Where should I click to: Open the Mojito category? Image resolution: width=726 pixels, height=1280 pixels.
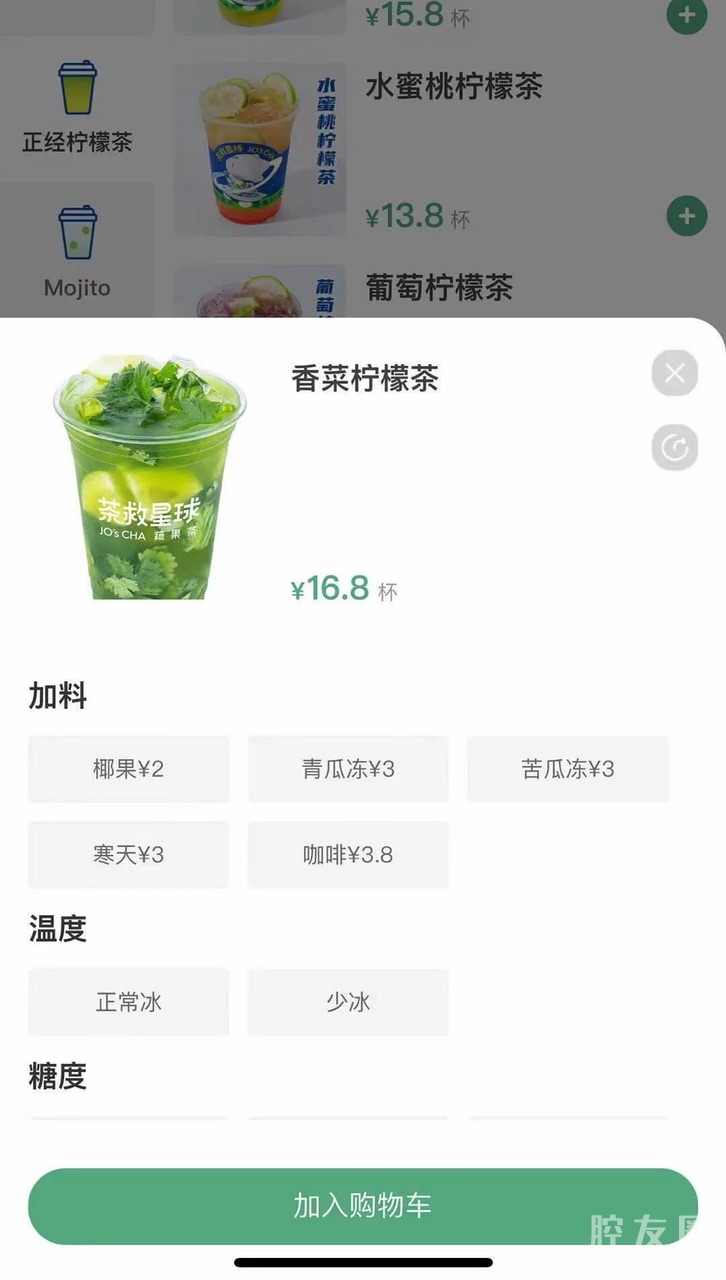coord(77,252)
